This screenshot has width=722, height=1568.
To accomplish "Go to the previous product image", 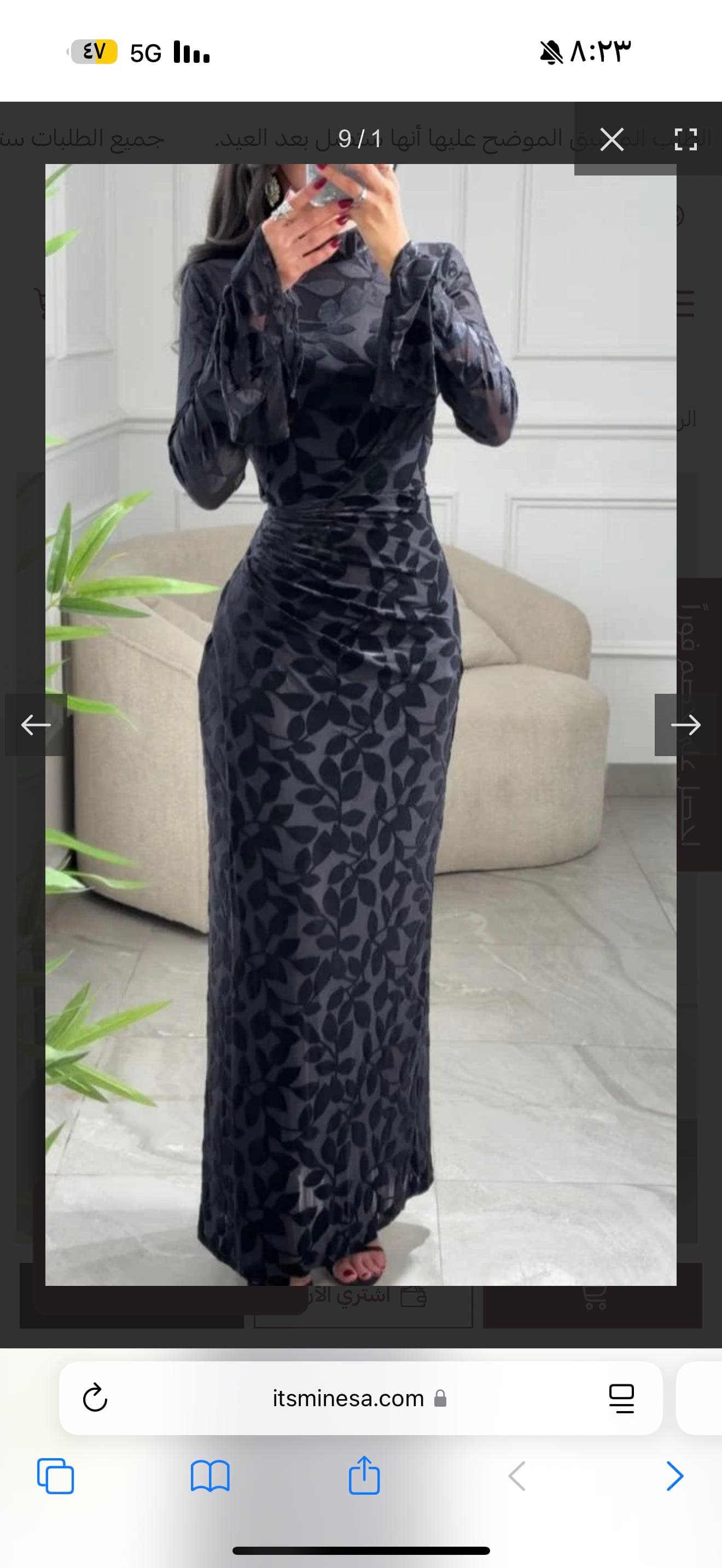I will [36, 724].
